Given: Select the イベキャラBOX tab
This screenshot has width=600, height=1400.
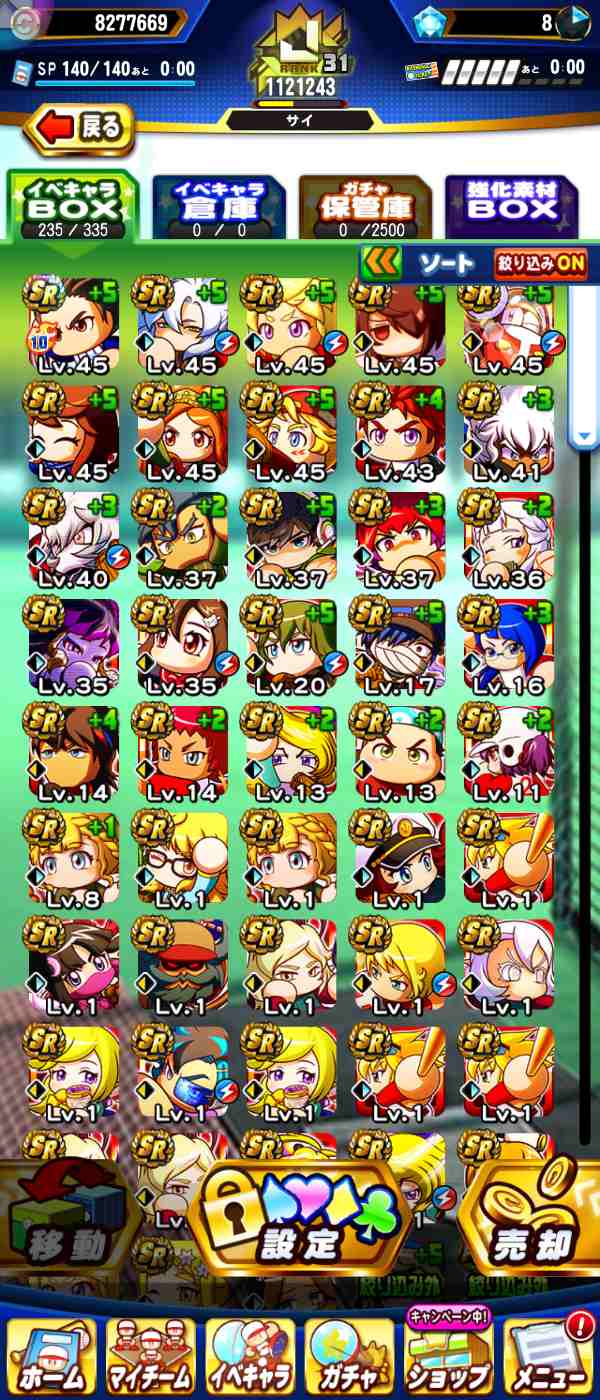Looking at the screenshot, I should [x=73, y=207].
